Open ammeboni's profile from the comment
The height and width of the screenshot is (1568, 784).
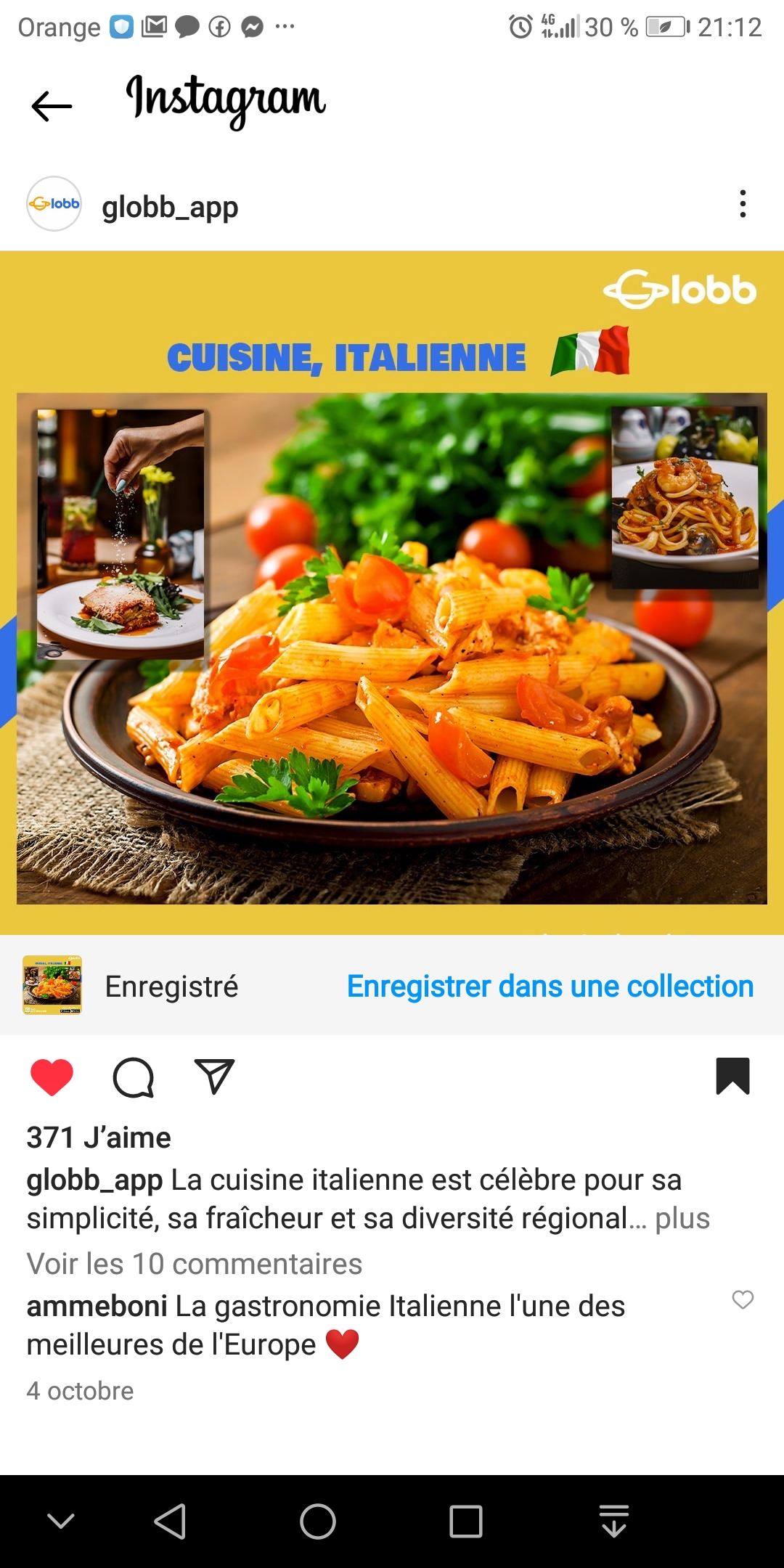click(97, 1307)
